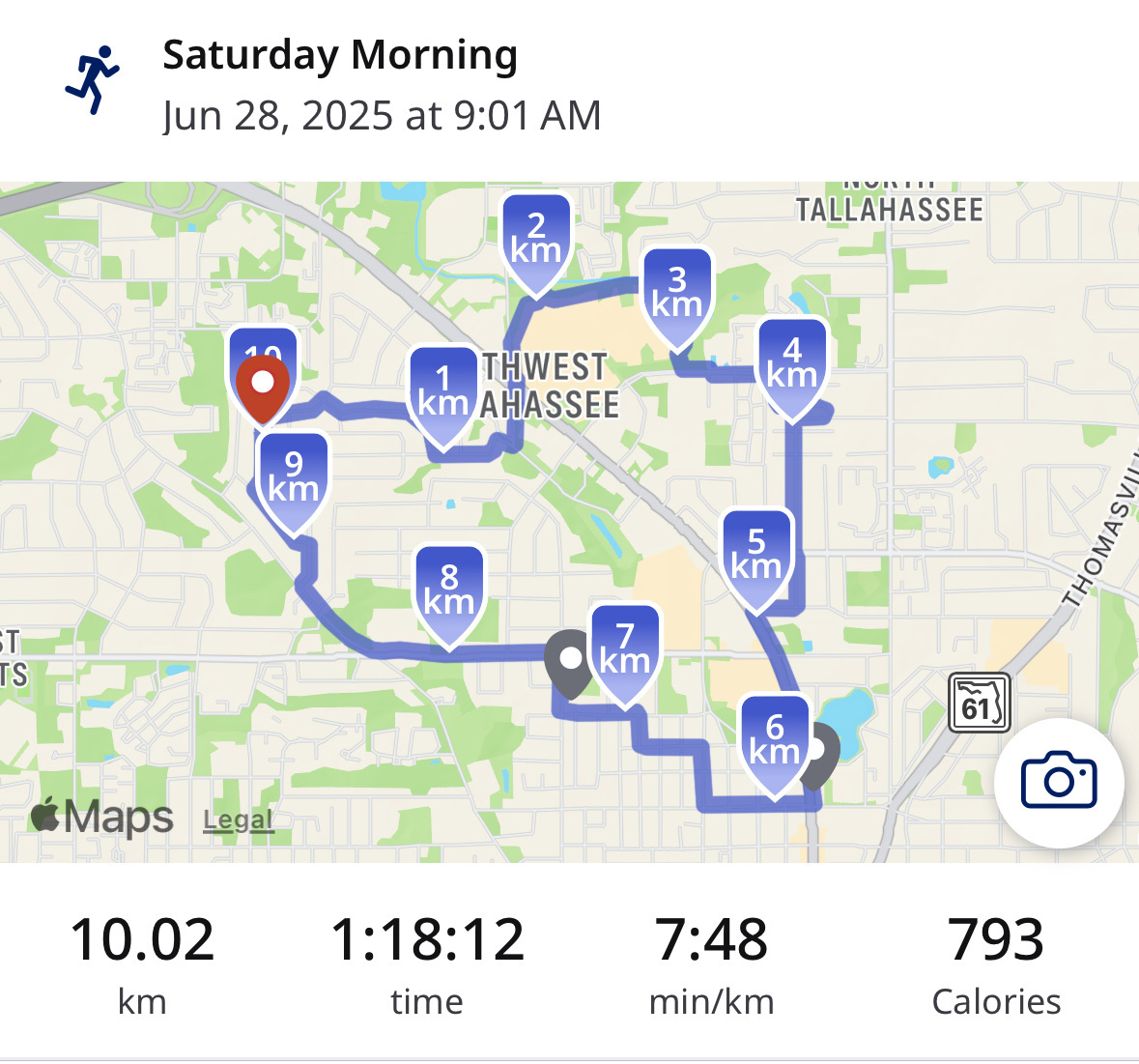Open the Legal link on the map
The image size is (1139, 1064).
(238, 820)
